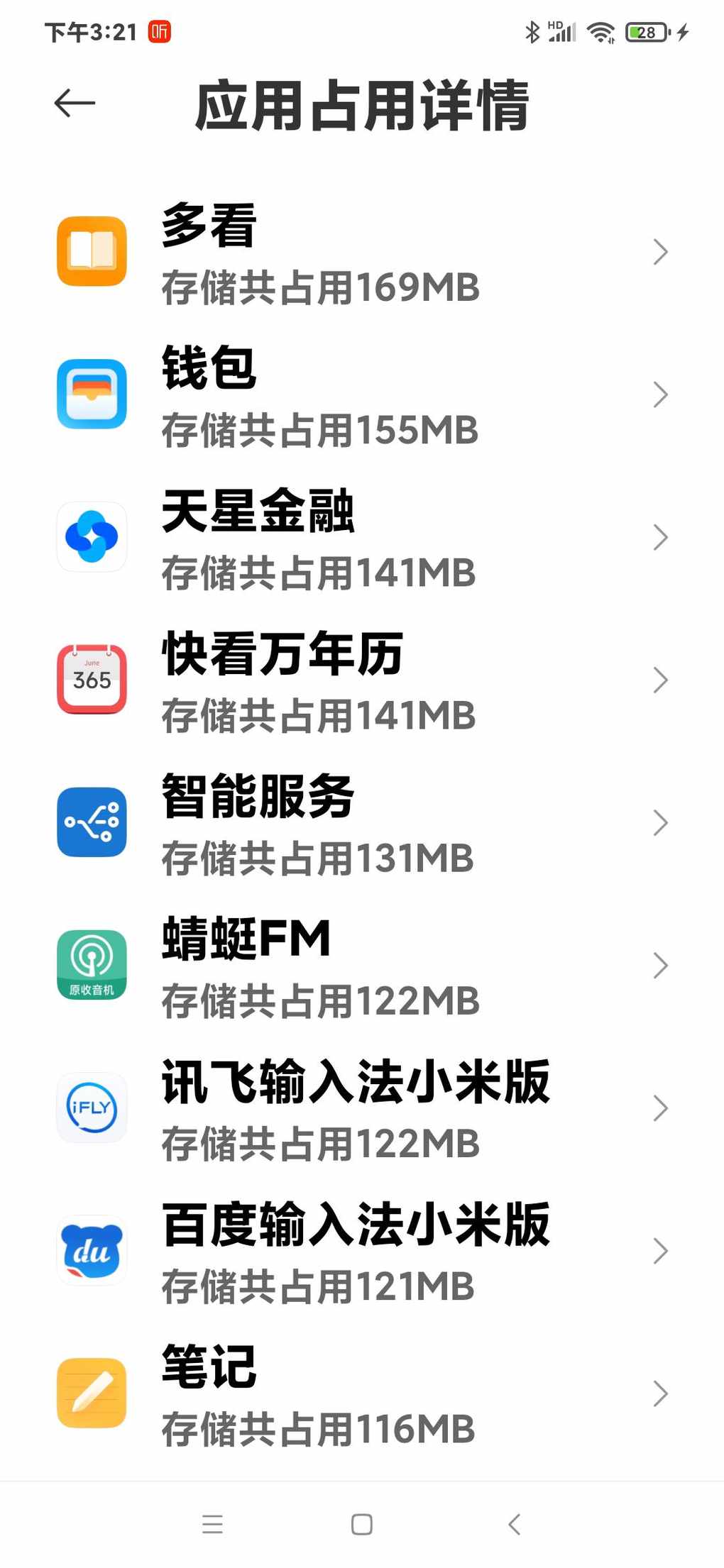The height and width of the screenshot is (1568, 724).
Task: Open 讯飞输入法小米版 storage details
Action: (x=362, y=1108)
